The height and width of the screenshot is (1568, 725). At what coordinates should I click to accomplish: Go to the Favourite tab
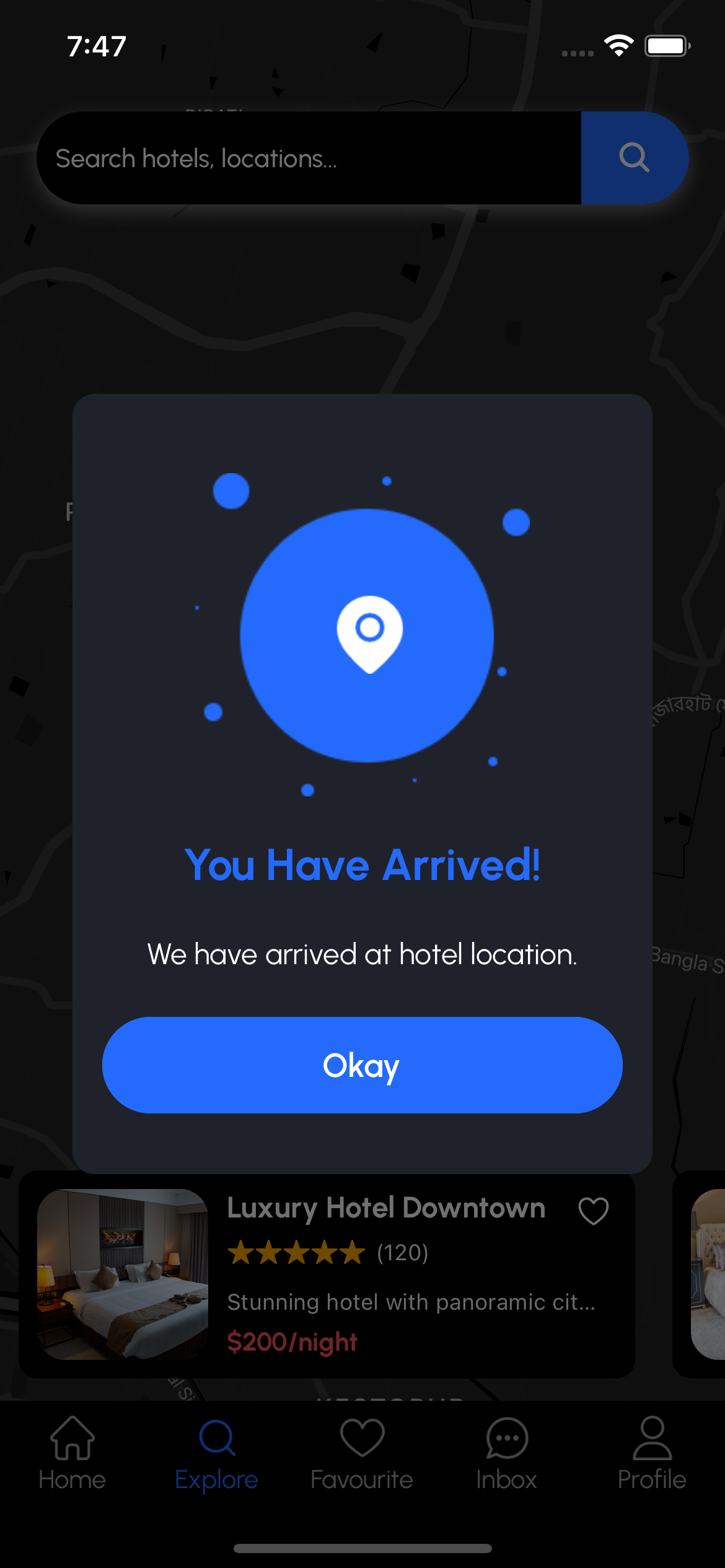[362, 1453]
